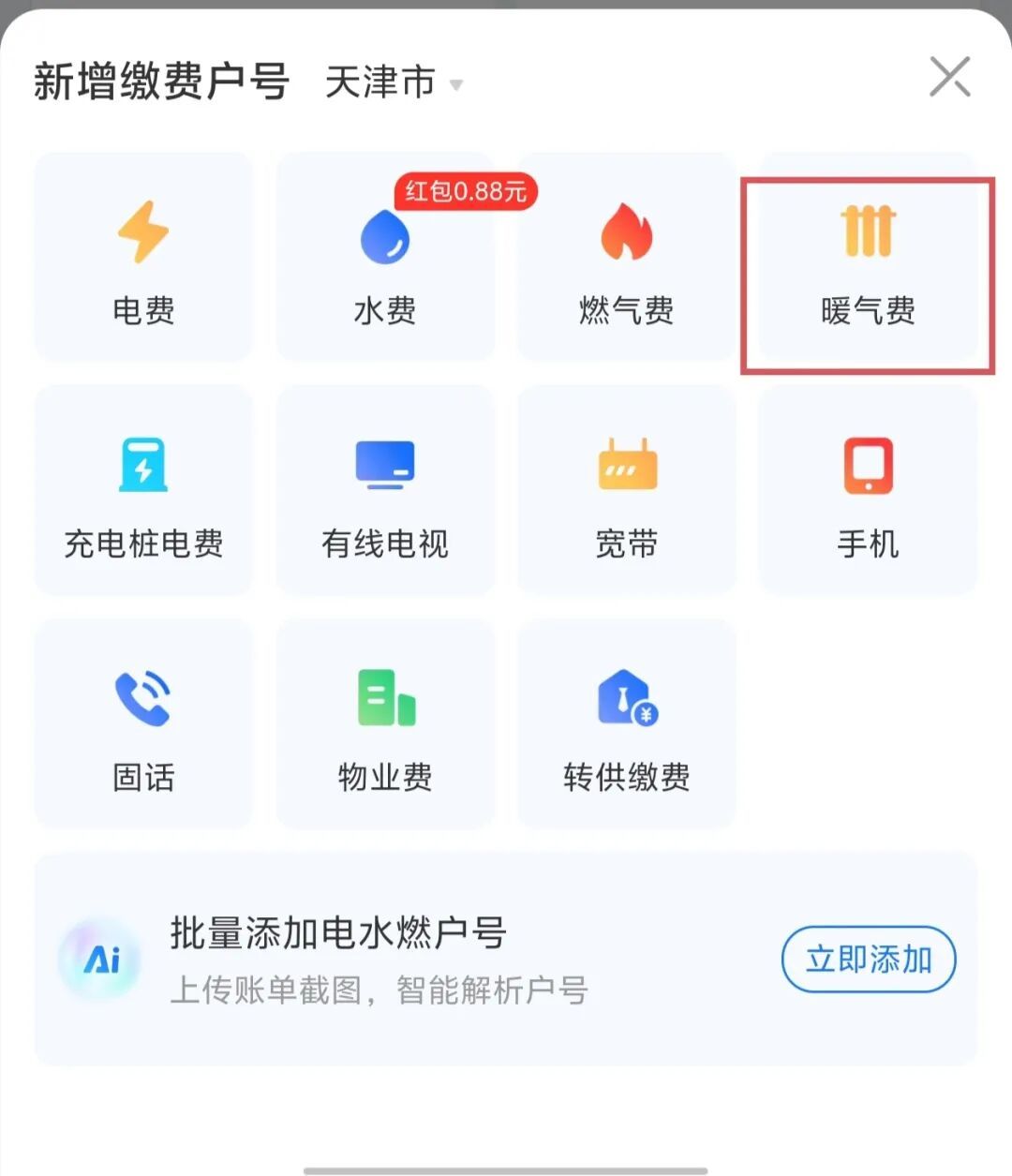Choose 水费 water bill option

coord(385,256)
